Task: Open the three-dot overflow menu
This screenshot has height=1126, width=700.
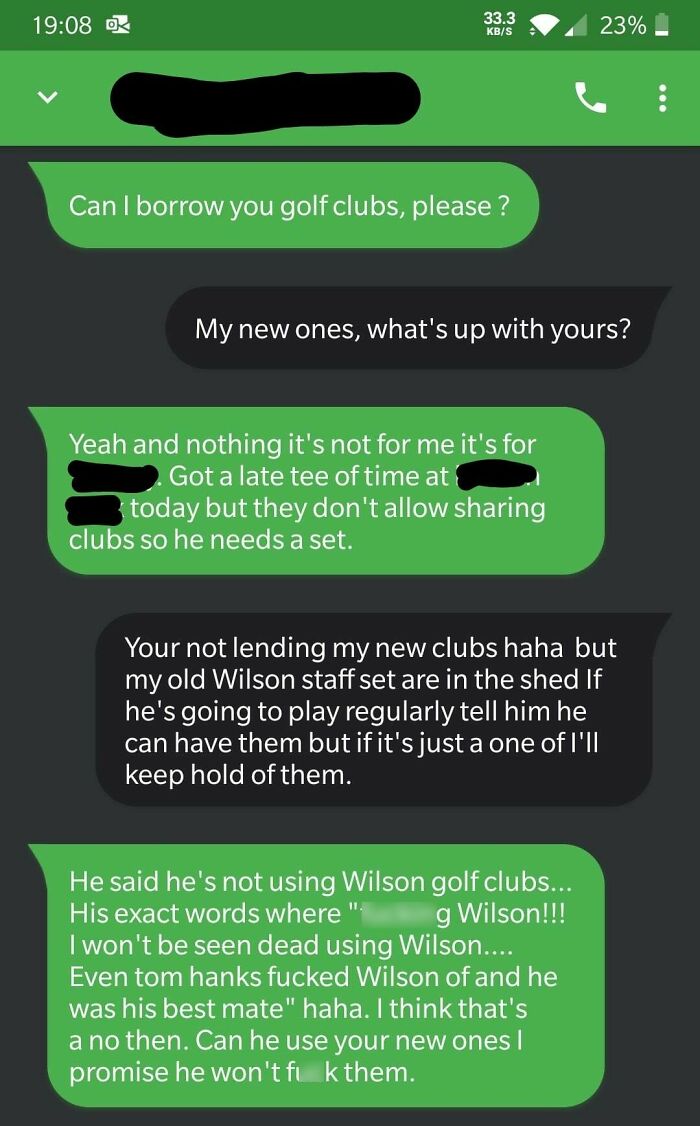Action: click(661, 98)
